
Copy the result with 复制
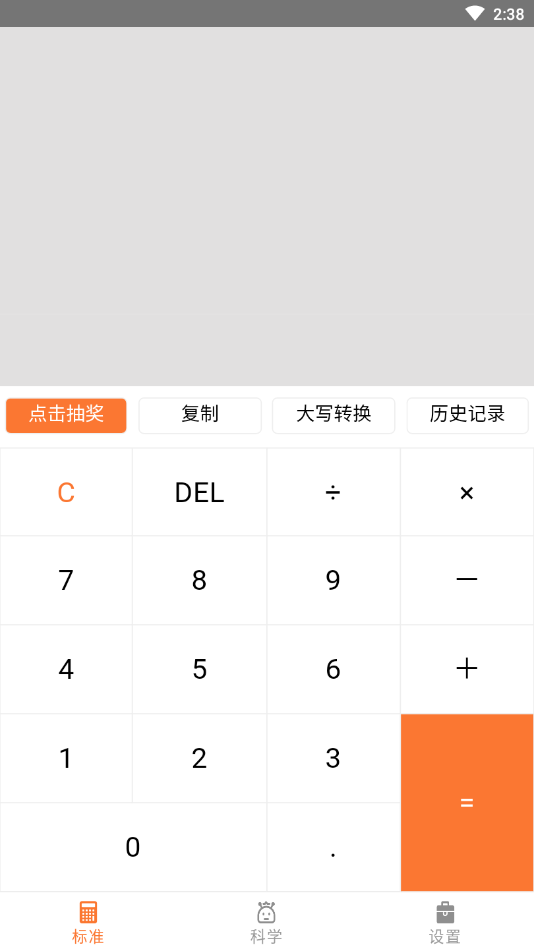200,415
